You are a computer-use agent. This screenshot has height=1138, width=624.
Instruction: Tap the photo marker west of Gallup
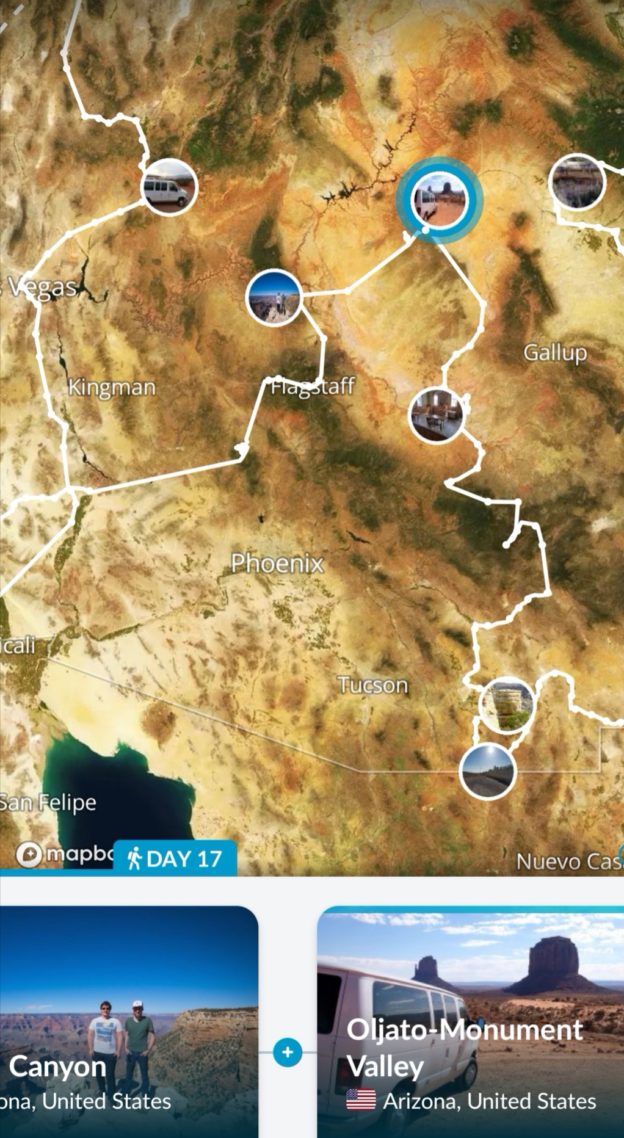click(x=438, y=415)
